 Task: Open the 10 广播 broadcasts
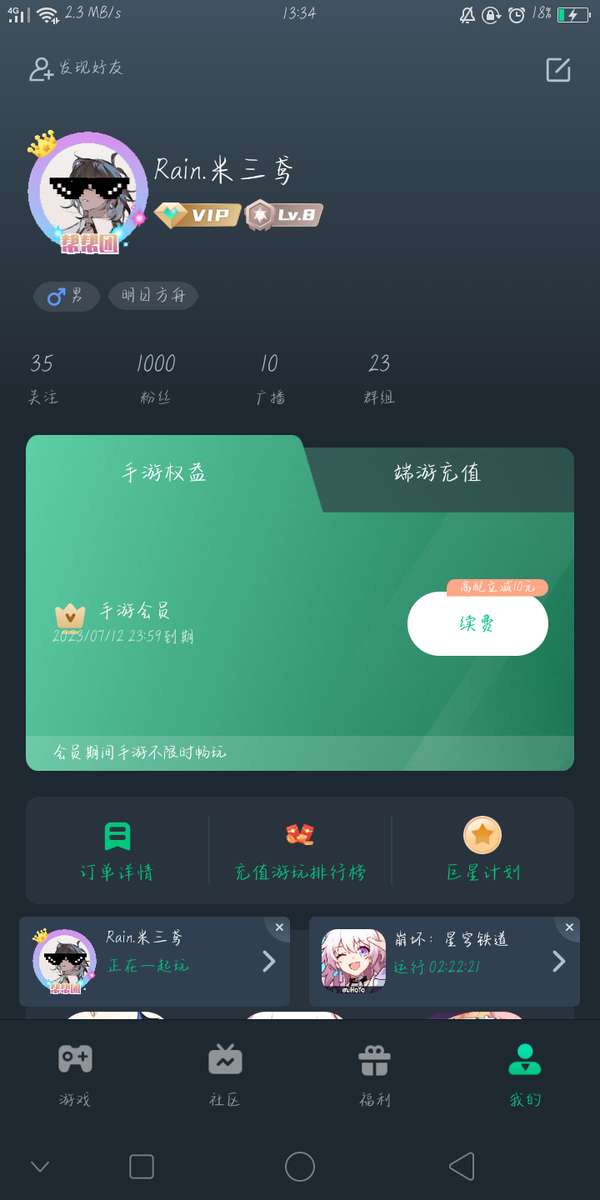click(x=270, y=378)
